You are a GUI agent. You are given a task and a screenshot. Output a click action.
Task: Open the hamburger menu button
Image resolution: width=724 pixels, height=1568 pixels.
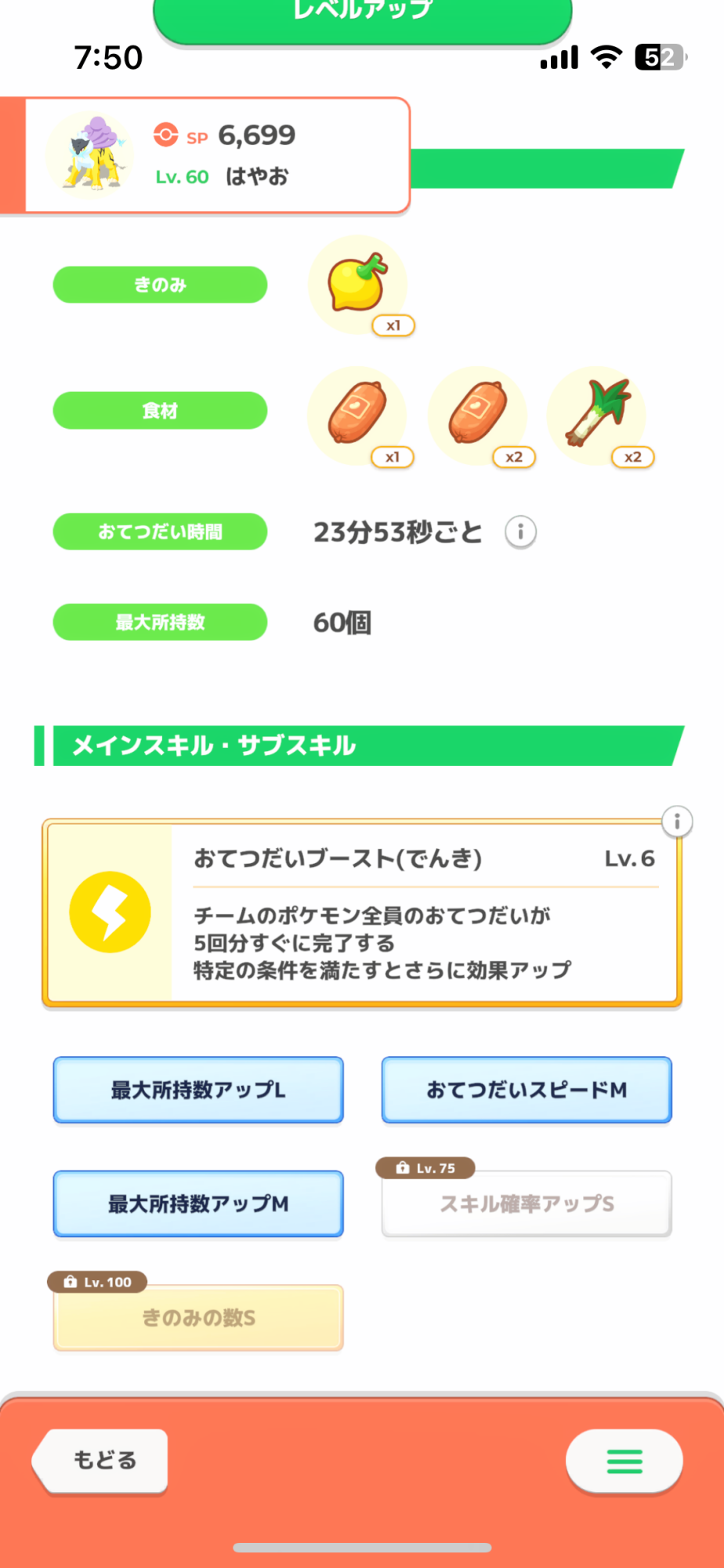[x=624, y=1461]
